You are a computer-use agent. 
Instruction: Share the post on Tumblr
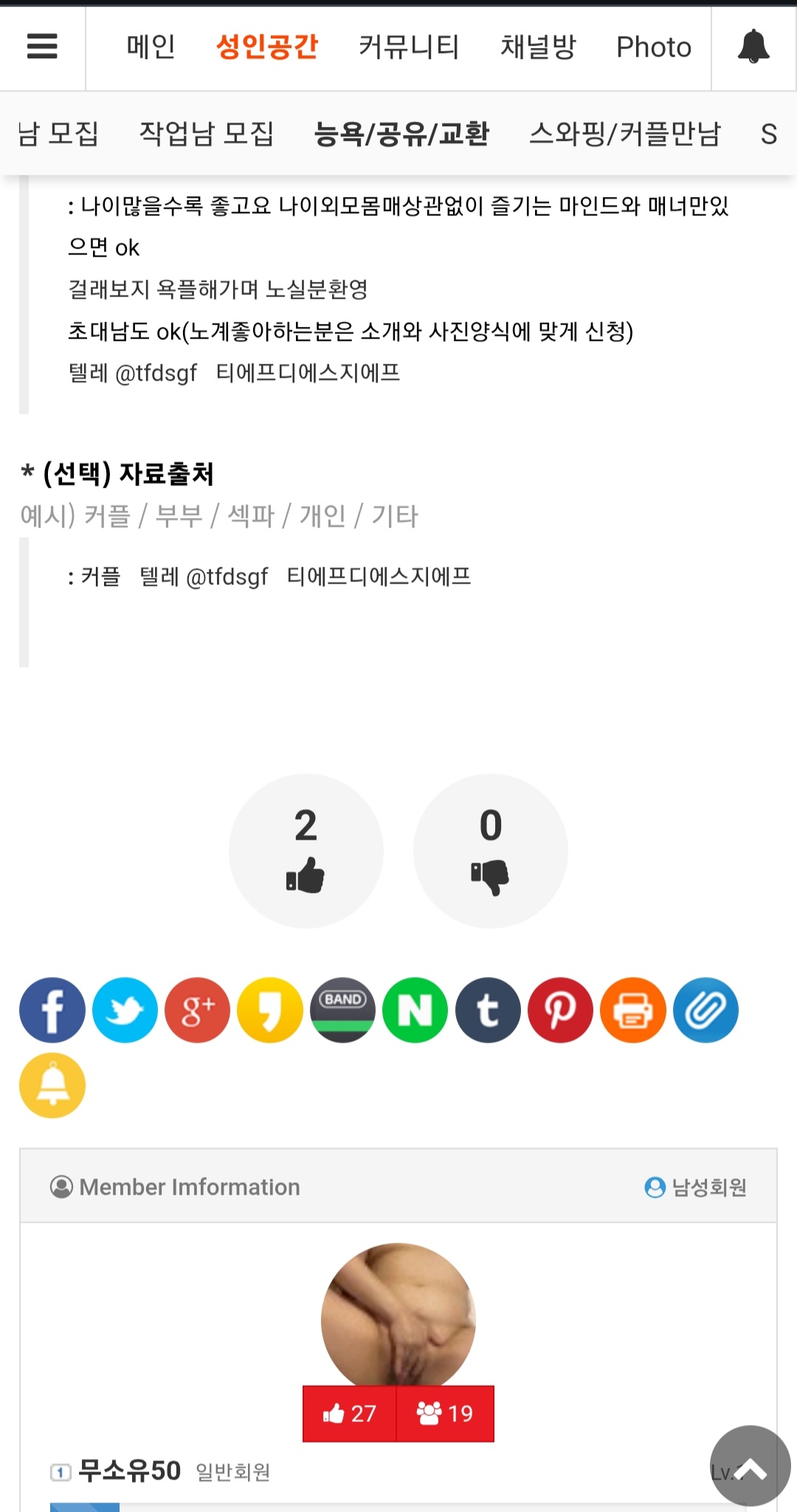coord(488,1010)
